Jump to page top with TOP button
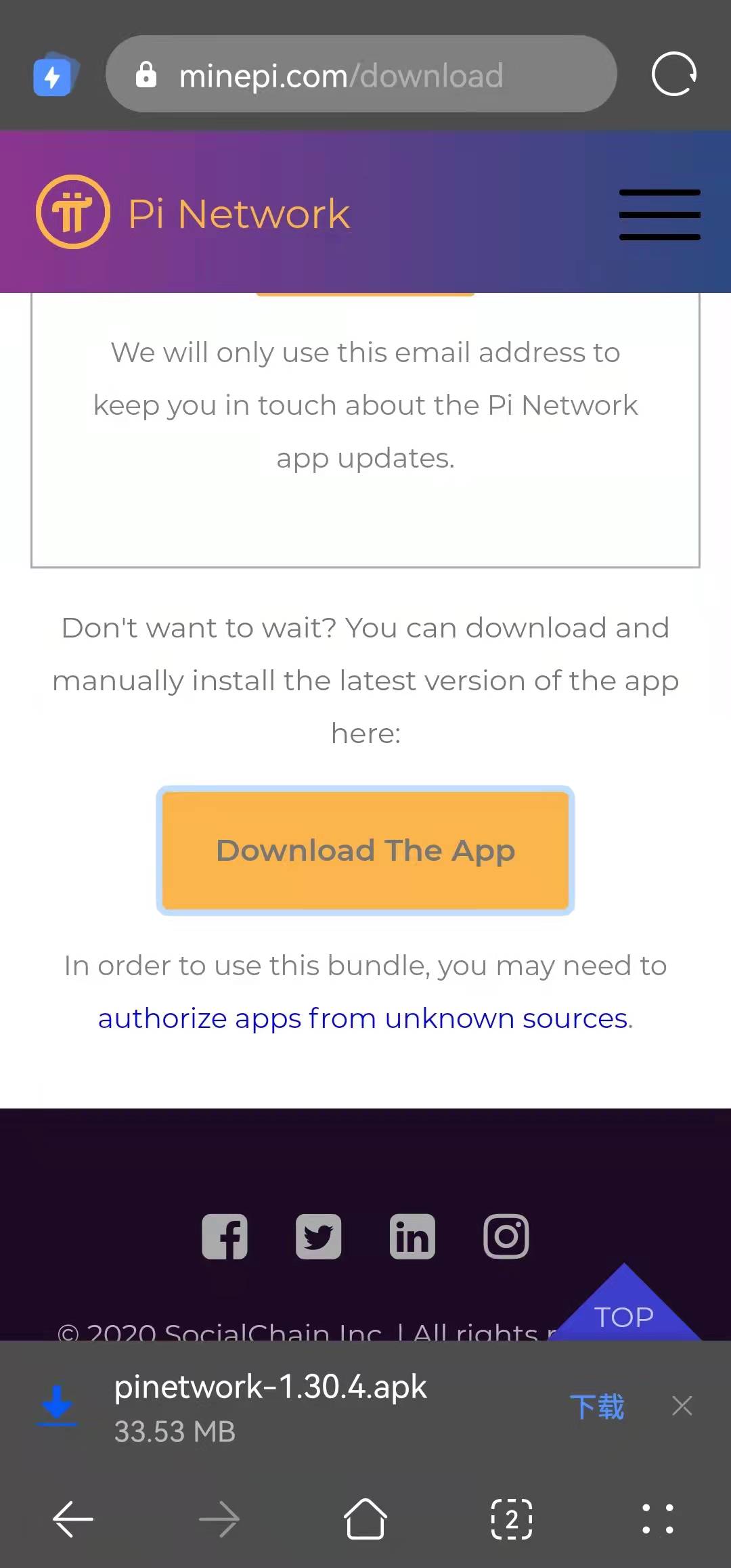The height and width of the screenshot is (1568, 731). (x=625, y=1306)
